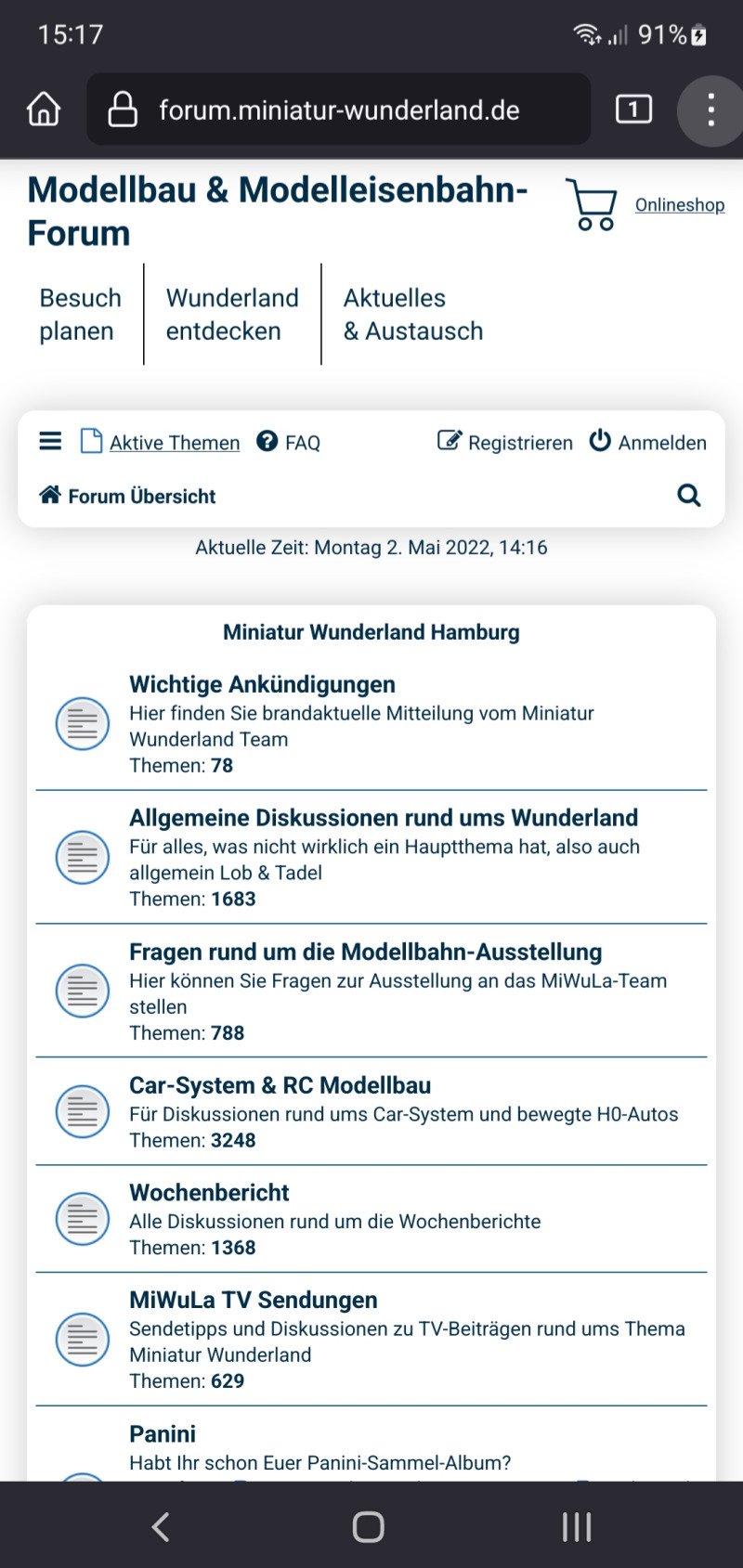Open the Car-System & RC Modellbau forum
The height and width of the screenshot is (1568, 743).
click(x=280, y=1085)
